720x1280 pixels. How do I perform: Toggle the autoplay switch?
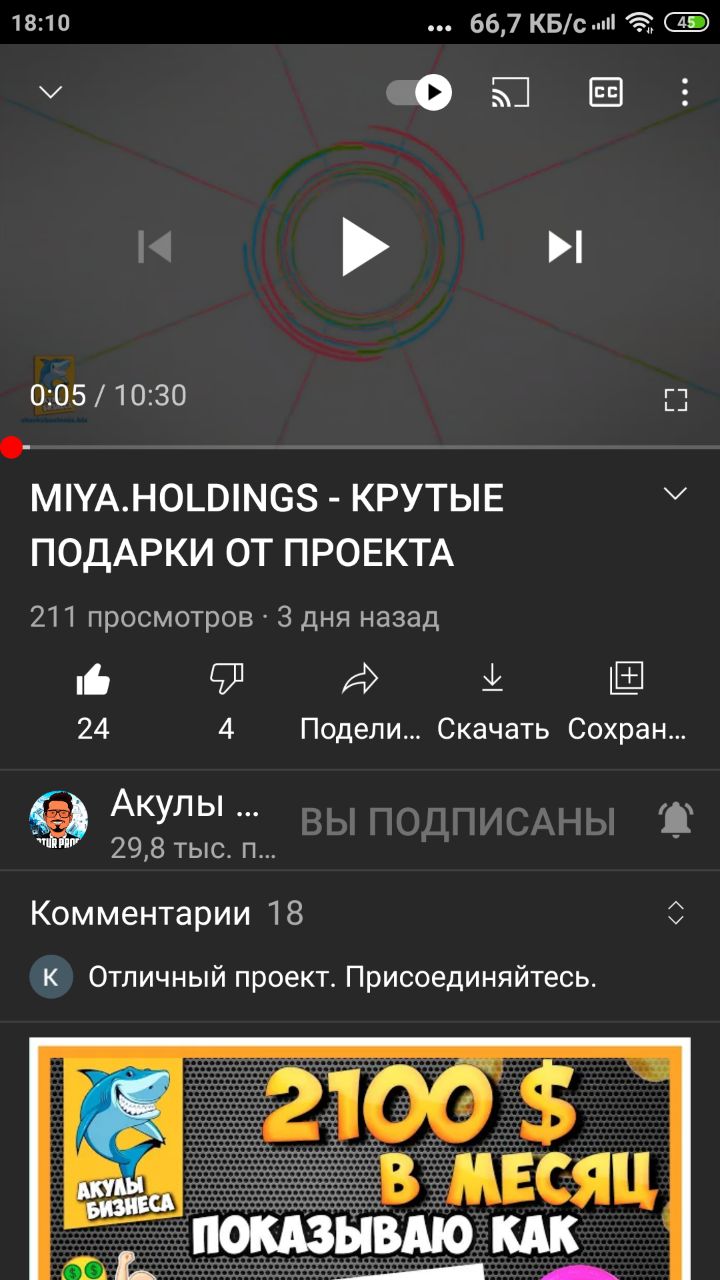click(x=419, y=93)
